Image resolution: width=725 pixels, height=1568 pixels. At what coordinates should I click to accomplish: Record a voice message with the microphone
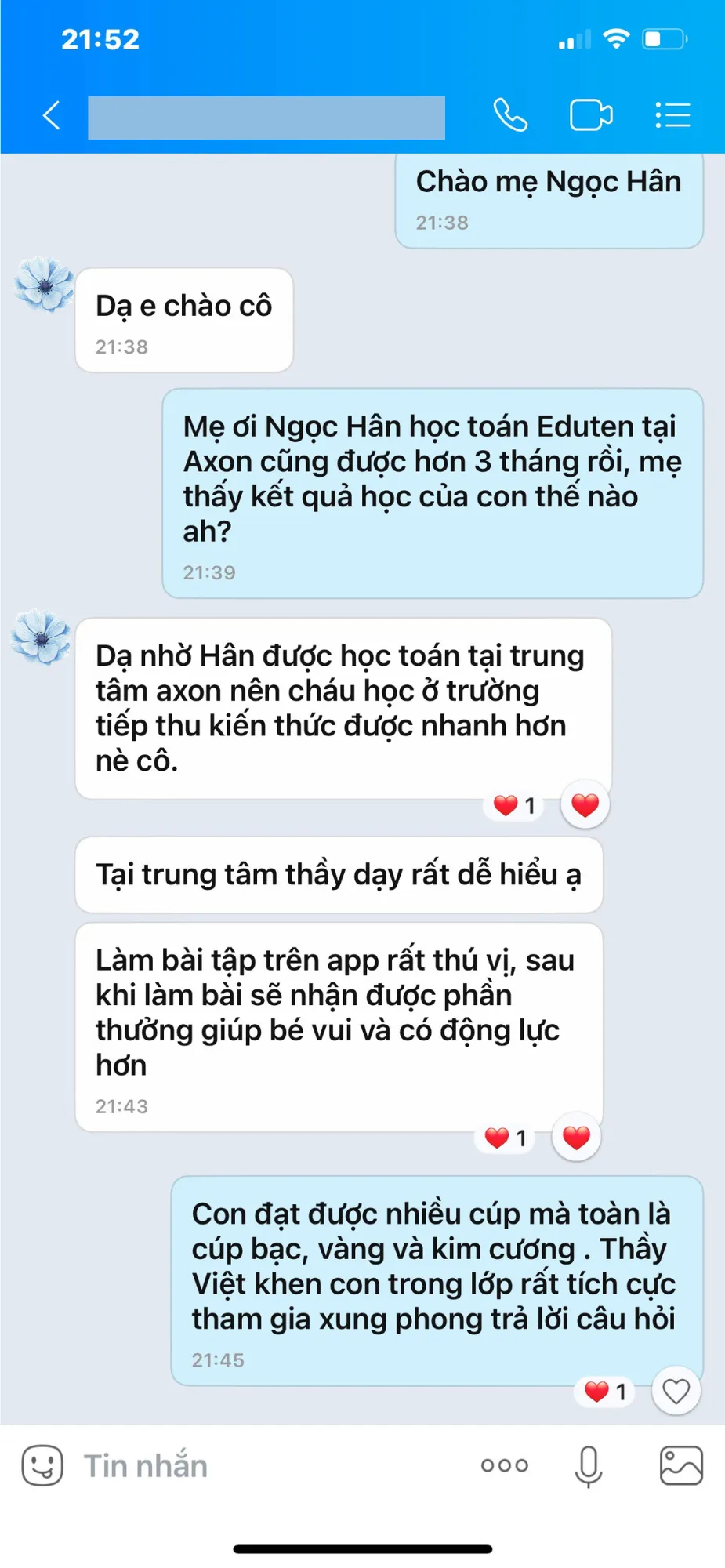[x=588, y=1465]
